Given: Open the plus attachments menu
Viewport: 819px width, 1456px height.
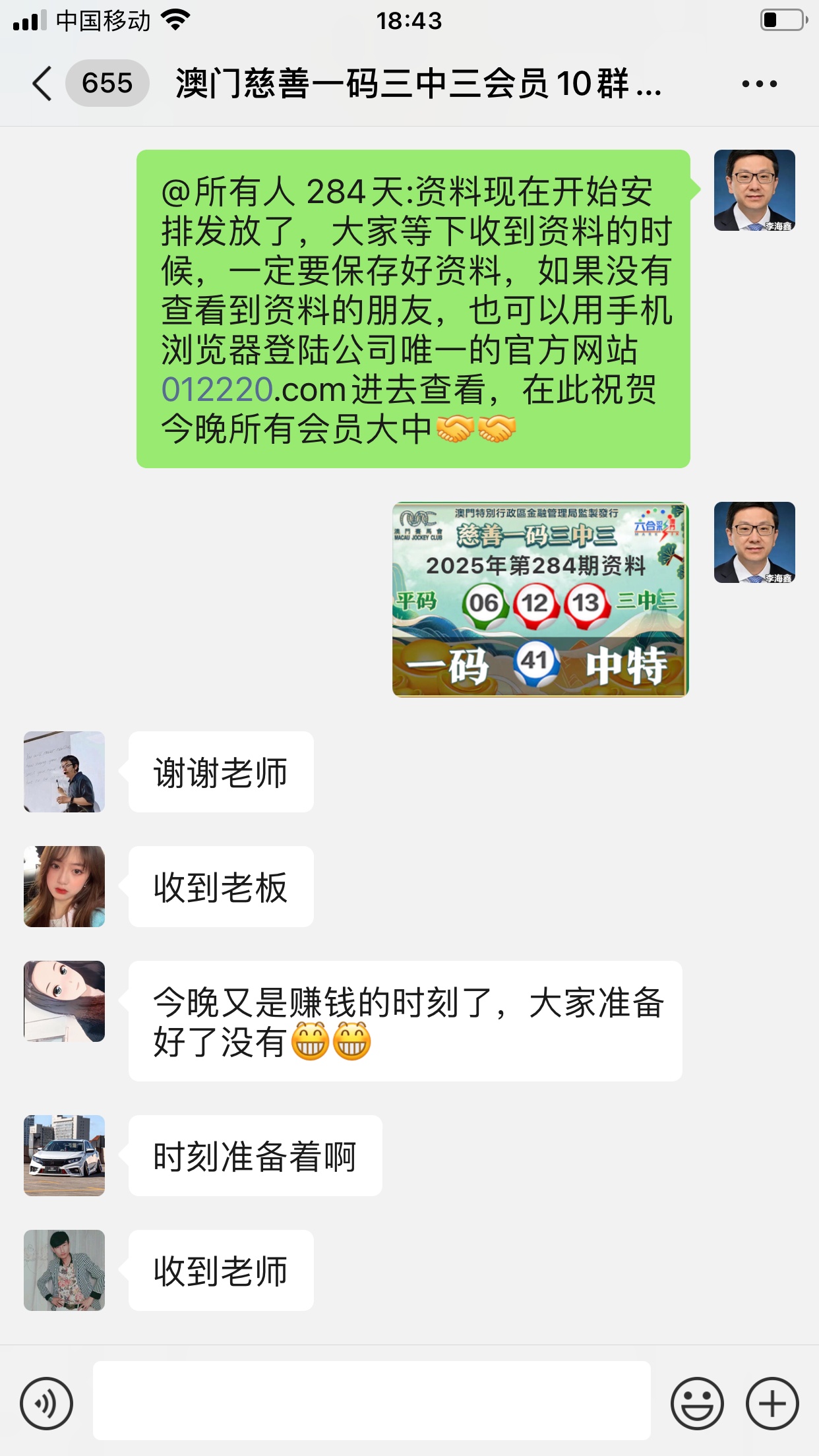Looking at the screenshot, I should (x=772, y=1403).
